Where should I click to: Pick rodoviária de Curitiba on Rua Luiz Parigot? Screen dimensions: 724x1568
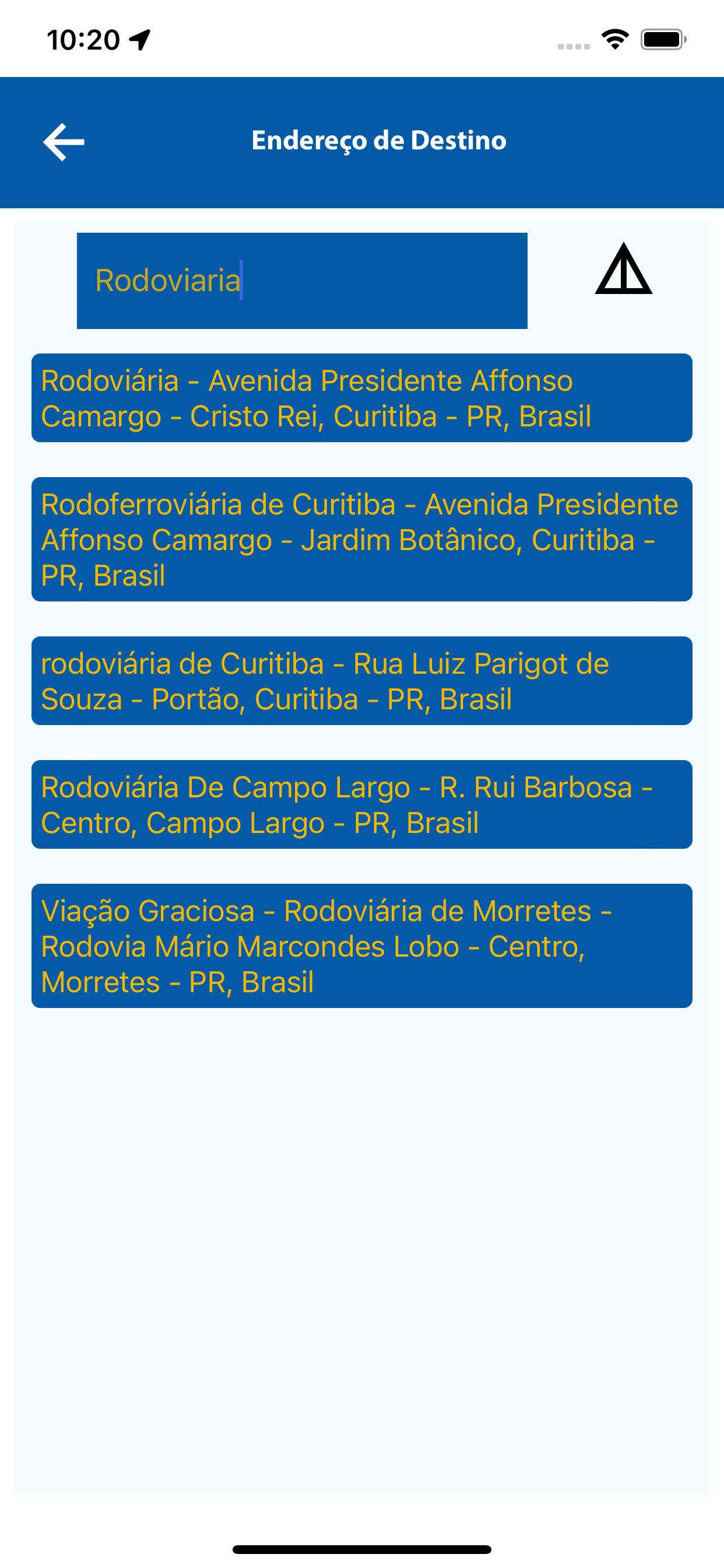pos(362,681)
